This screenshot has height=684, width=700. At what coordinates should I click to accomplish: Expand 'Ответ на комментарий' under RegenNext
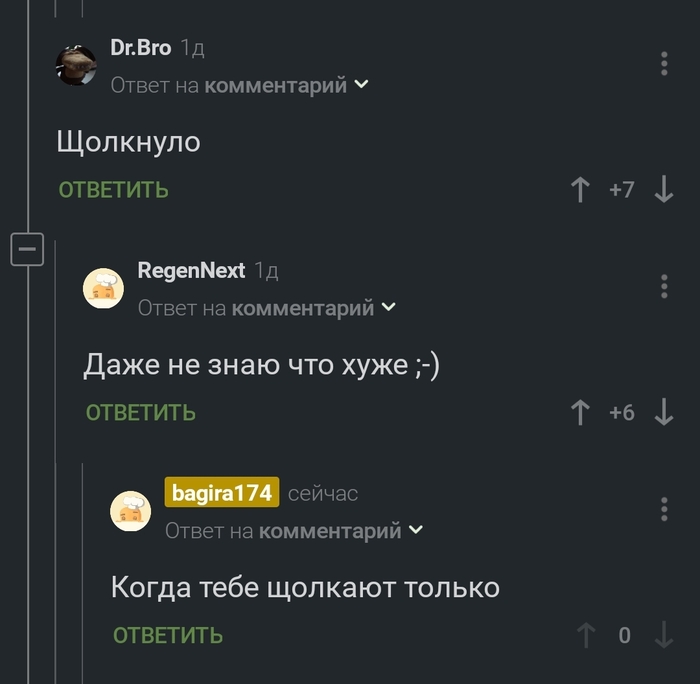click(x=267, y=308)
